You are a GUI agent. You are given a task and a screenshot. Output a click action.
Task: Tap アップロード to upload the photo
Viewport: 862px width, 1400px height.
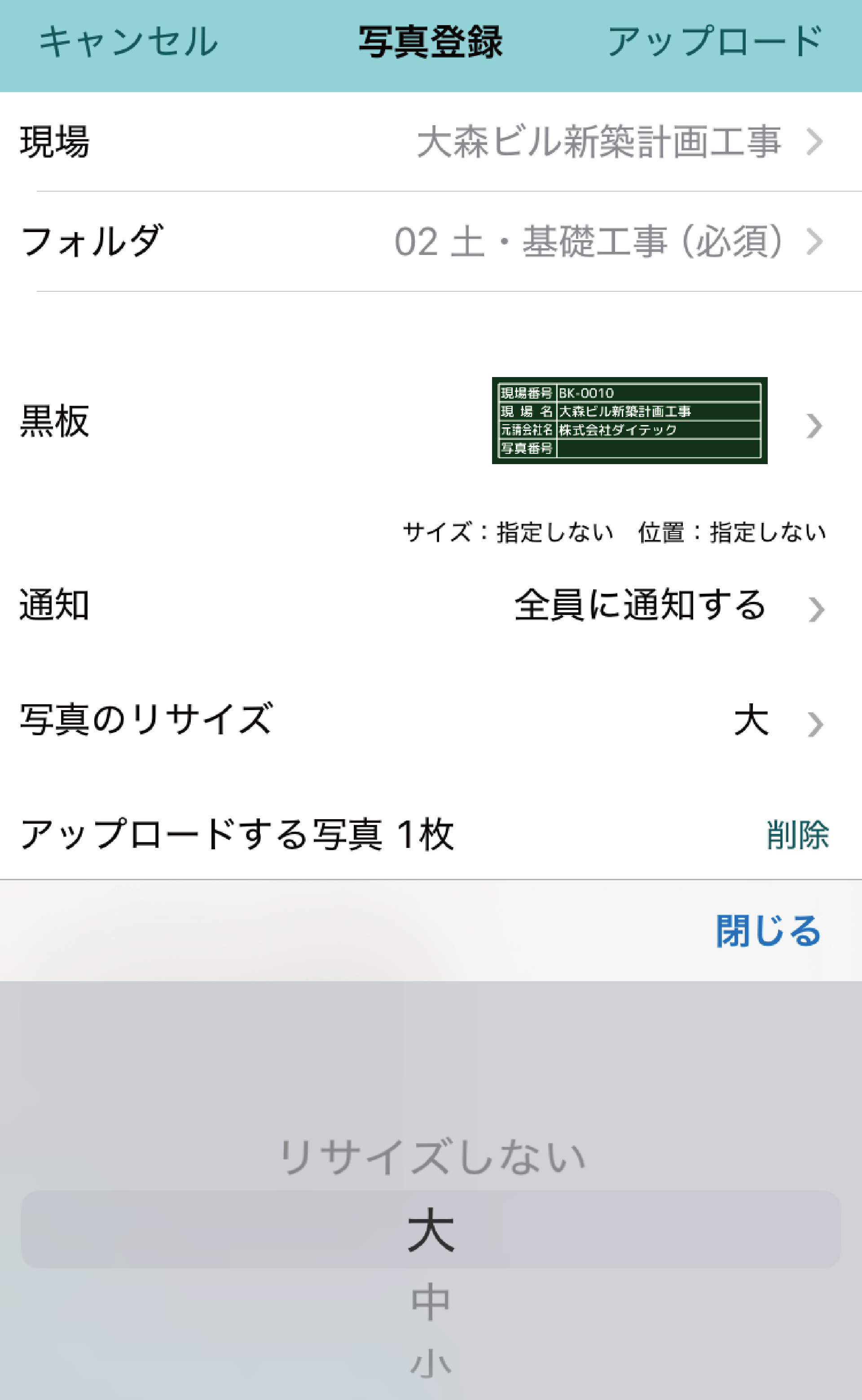(714, 42)
